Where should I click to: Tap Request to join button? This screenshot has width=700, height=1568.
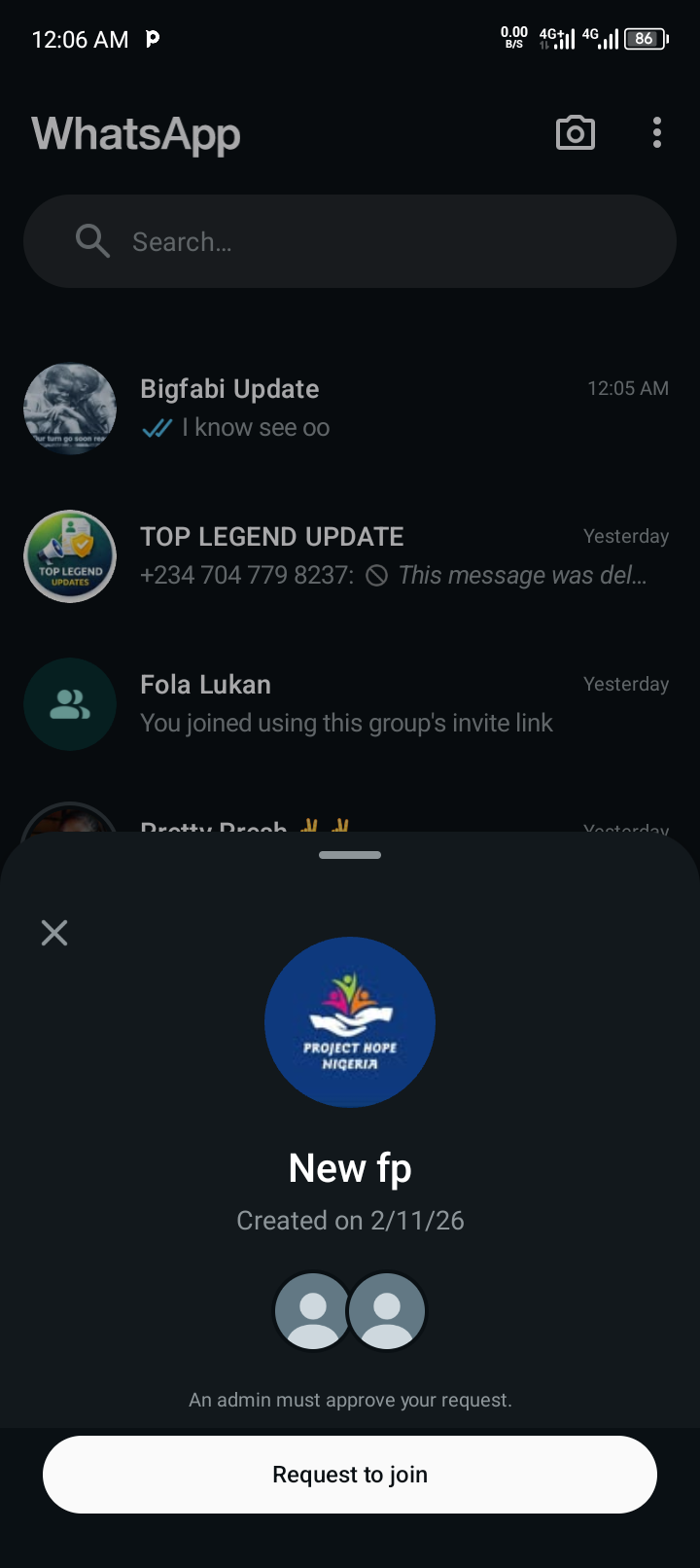click(x=350, y=1475)
